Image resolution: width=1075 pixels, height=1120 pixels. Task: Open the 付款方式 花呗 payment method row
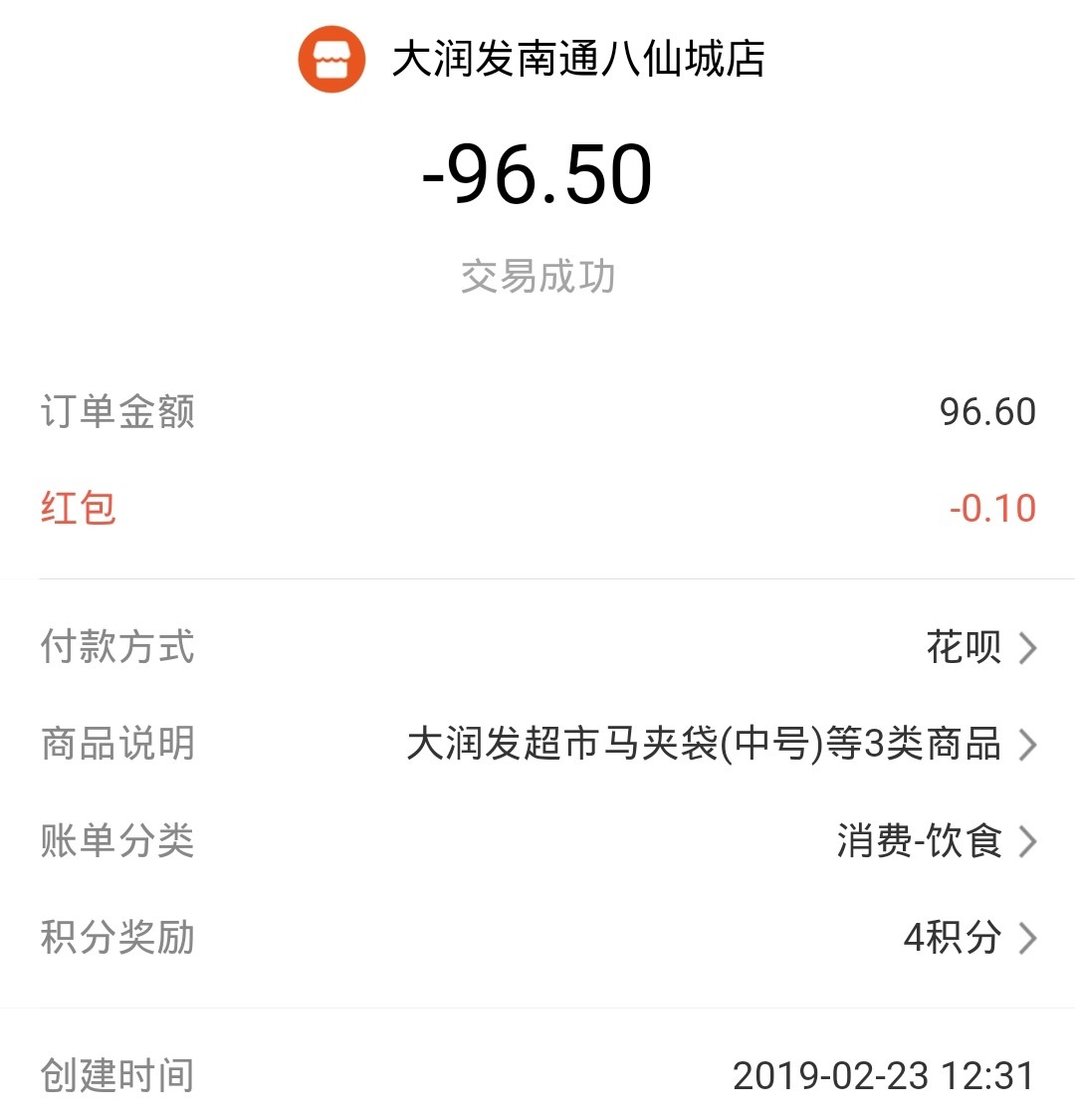[980, 648]
